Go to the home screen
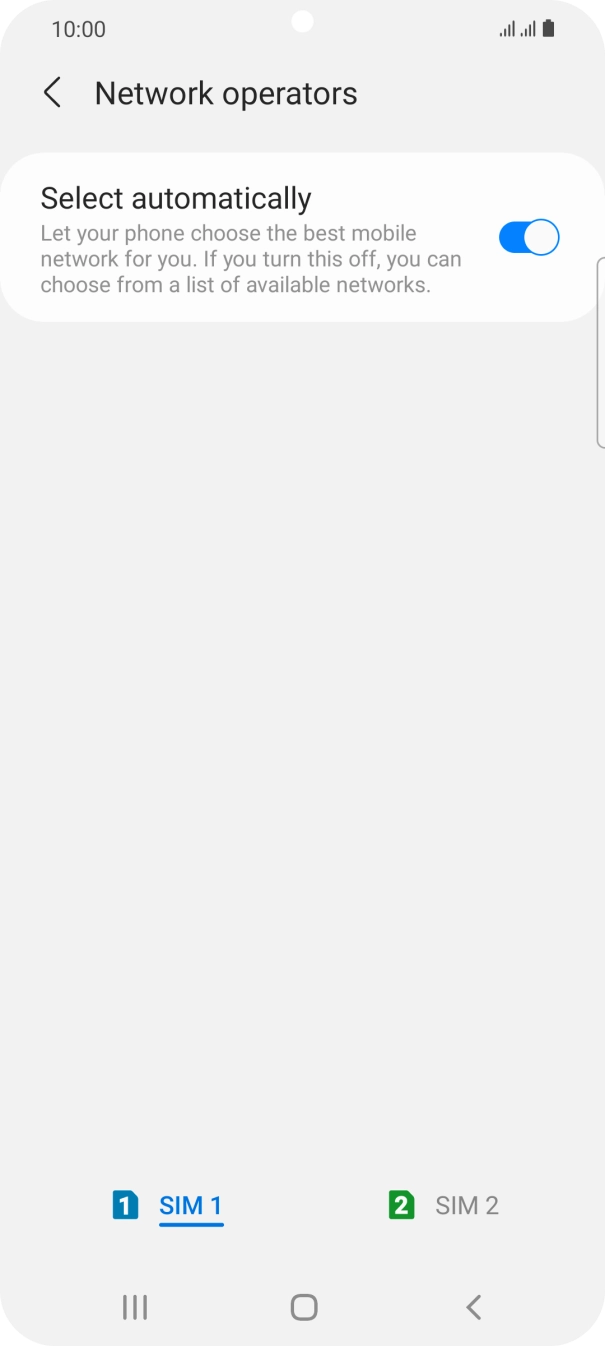Image resolution: width=605 pixels, height=1346 pixels. coord(303,1306)
